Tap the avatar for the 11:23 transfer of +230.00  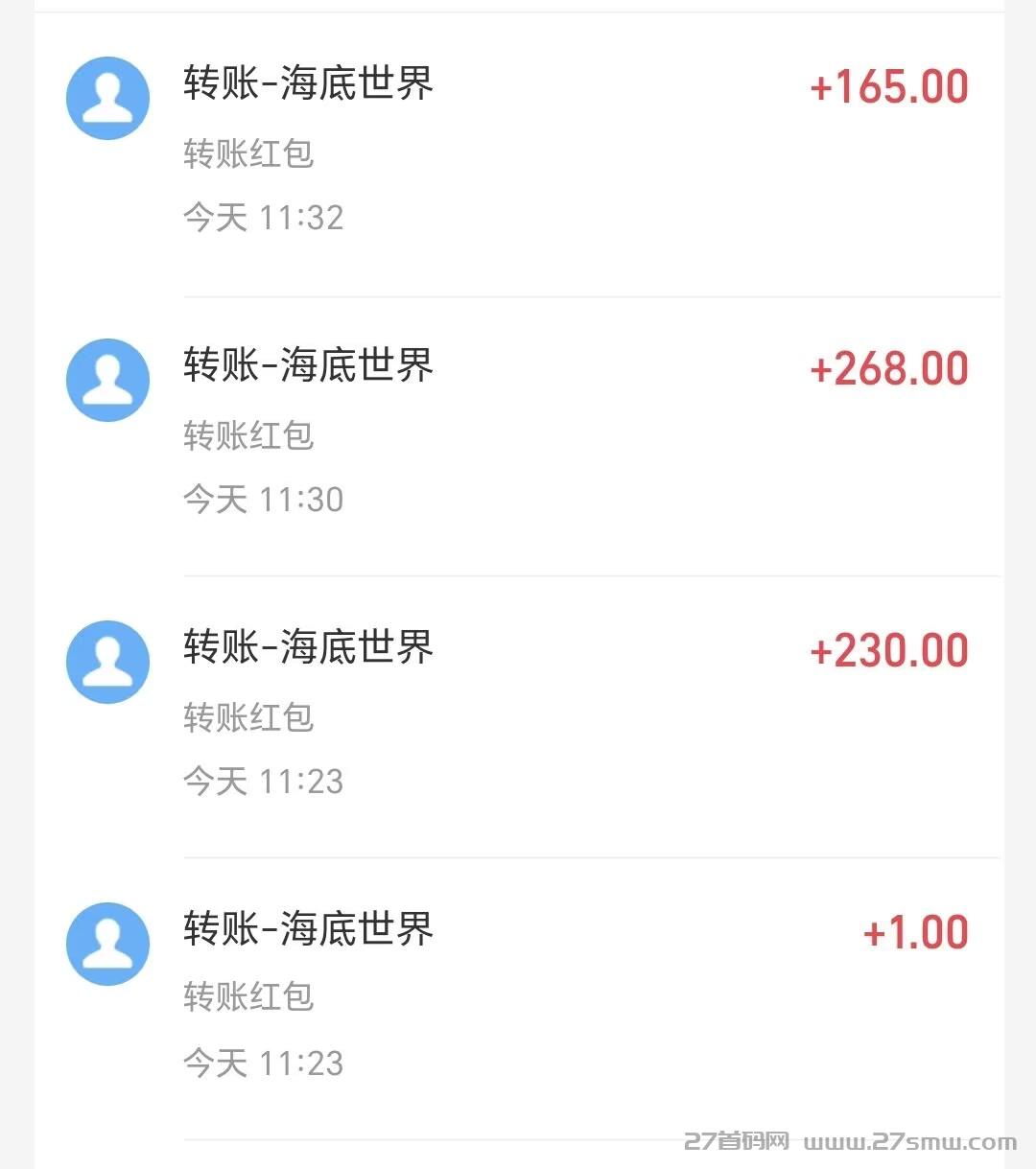(x=107, y=662)
